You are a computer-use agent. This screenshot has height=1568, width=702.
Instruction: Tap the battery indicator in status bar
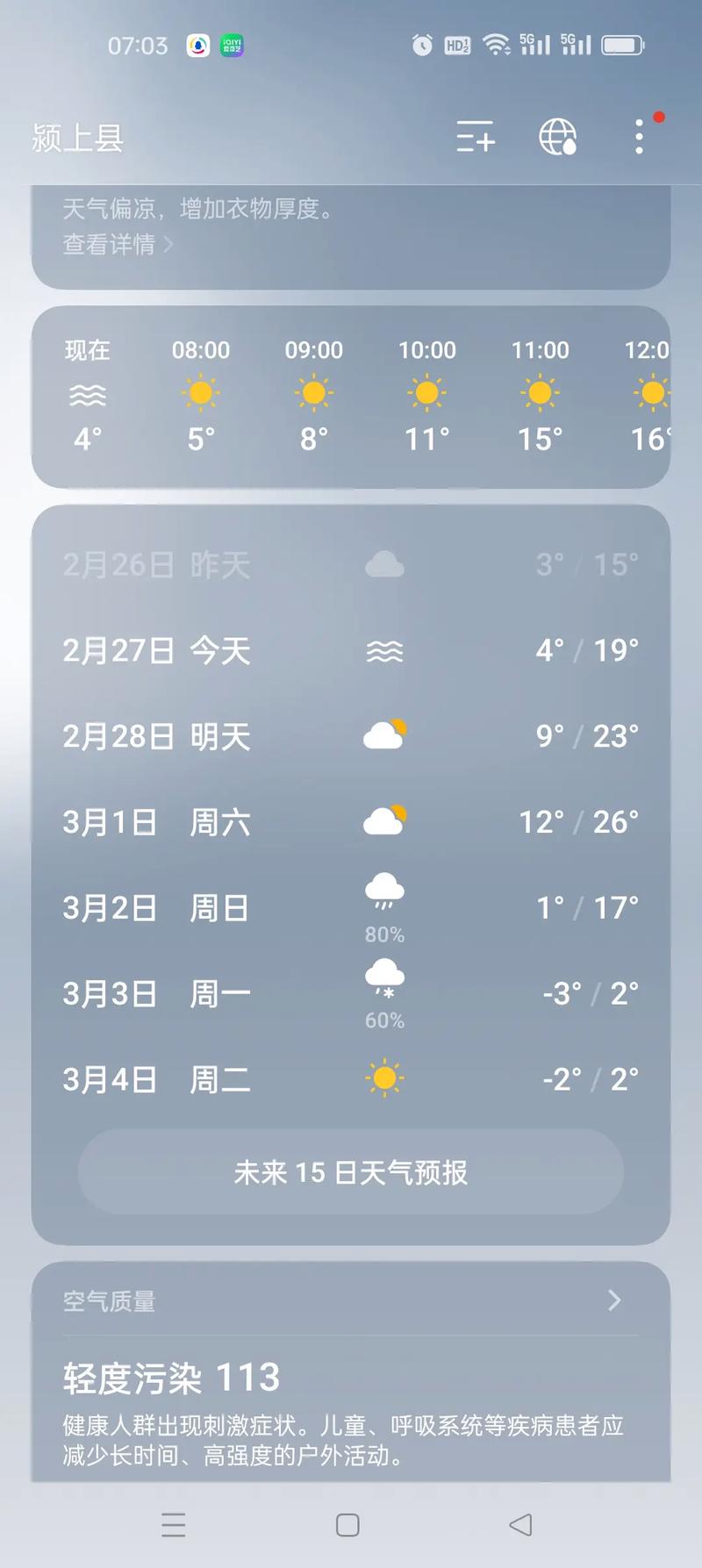(625, 45)
